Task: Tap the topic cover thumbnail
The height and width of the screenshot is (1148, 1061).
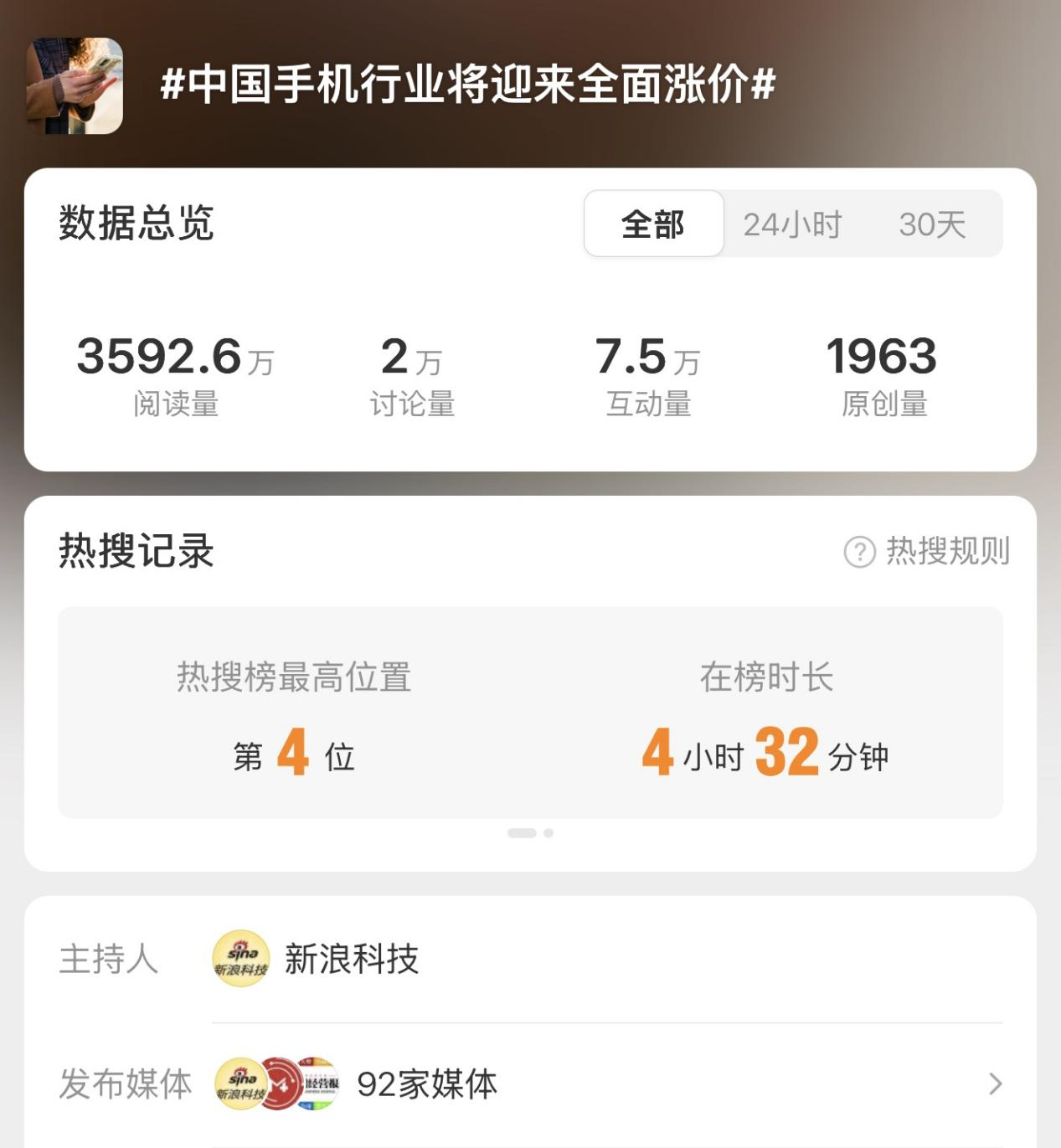Action: coord(75,85)
